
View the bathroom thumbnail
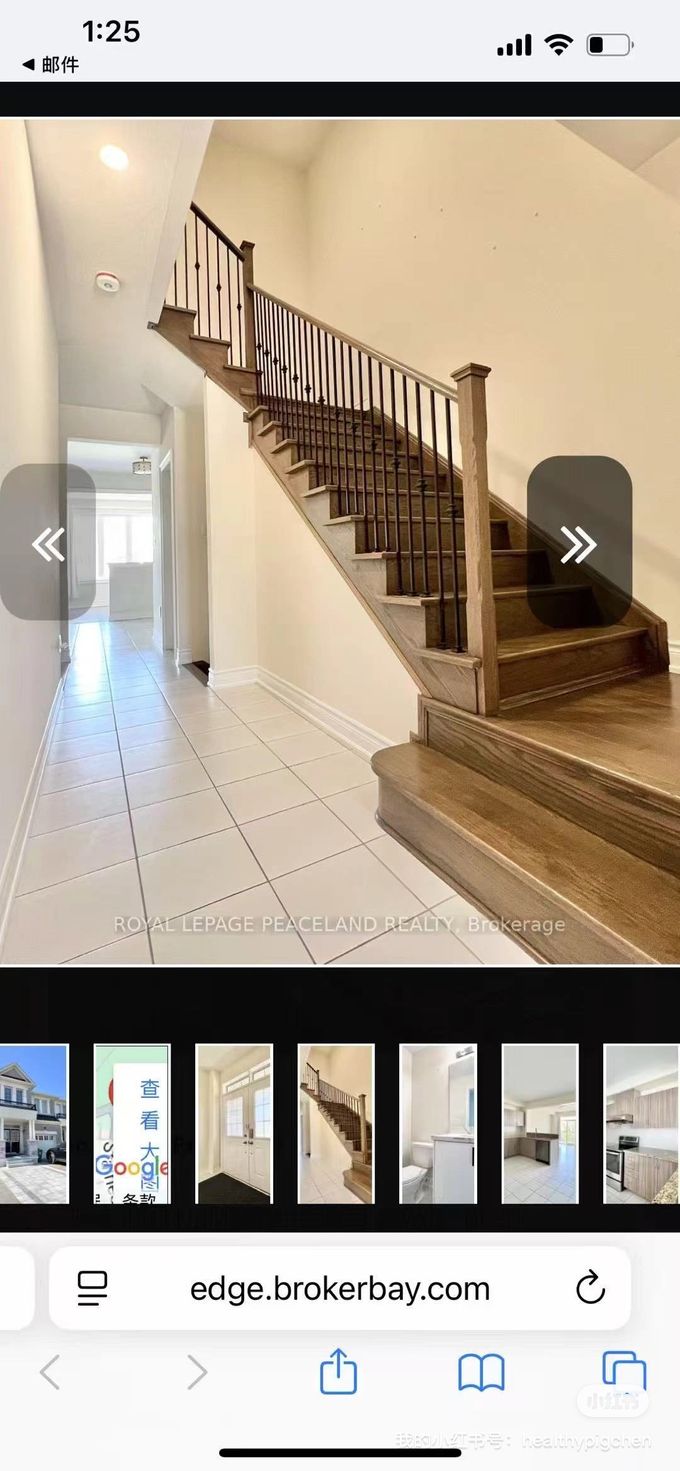point(438,1123)
